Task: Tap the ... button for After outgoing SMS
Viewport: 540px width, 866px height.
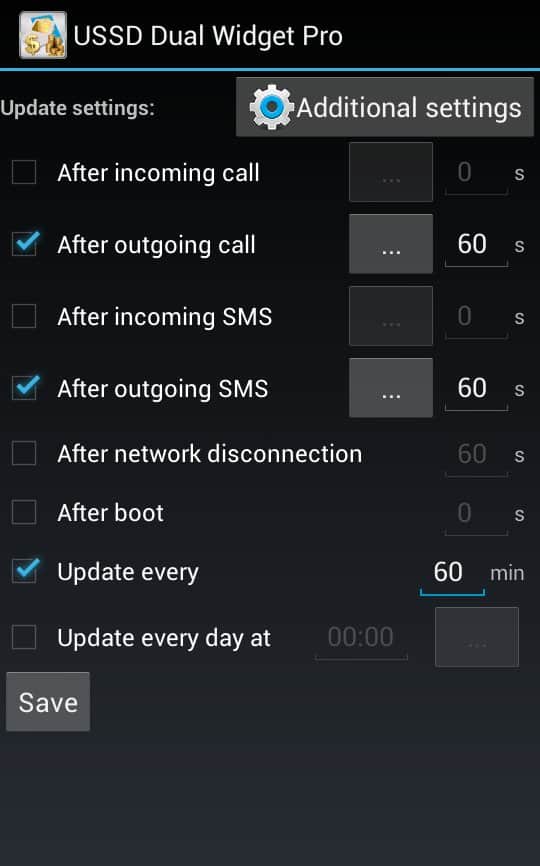Action: click(x=391, y=388)
